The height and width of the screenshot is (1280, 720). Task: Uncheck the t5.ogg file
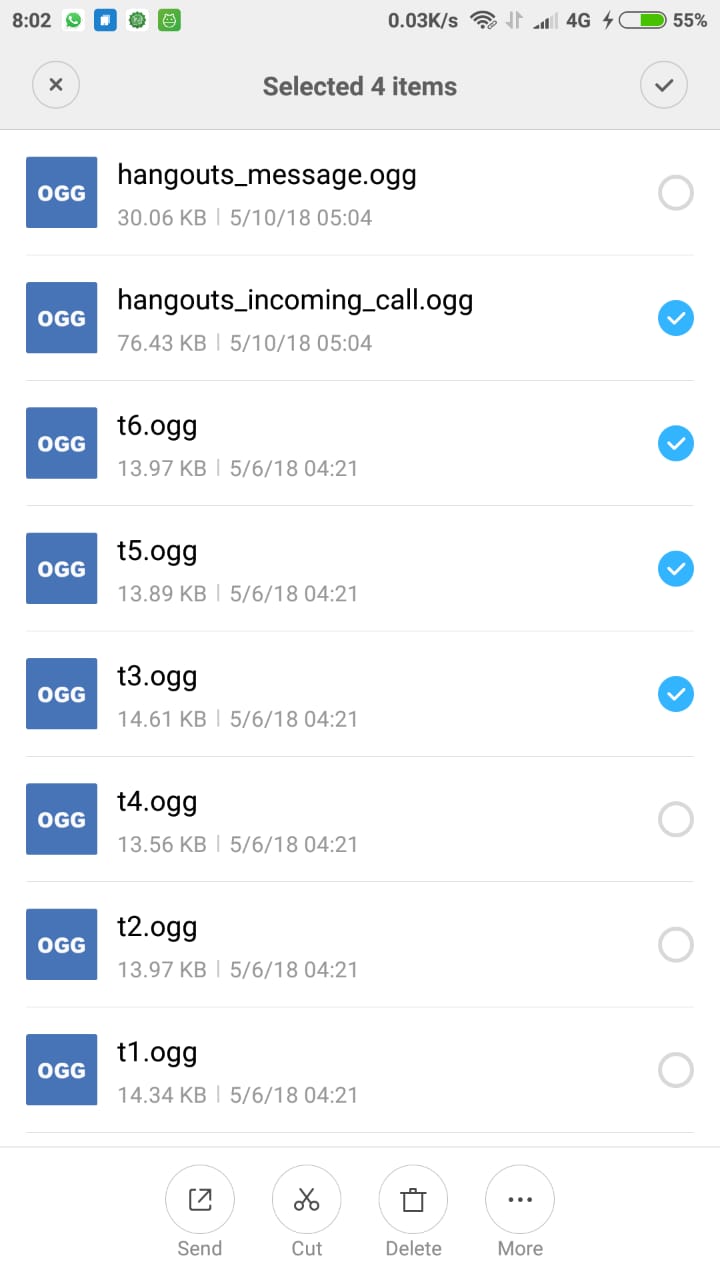point(676,569)
